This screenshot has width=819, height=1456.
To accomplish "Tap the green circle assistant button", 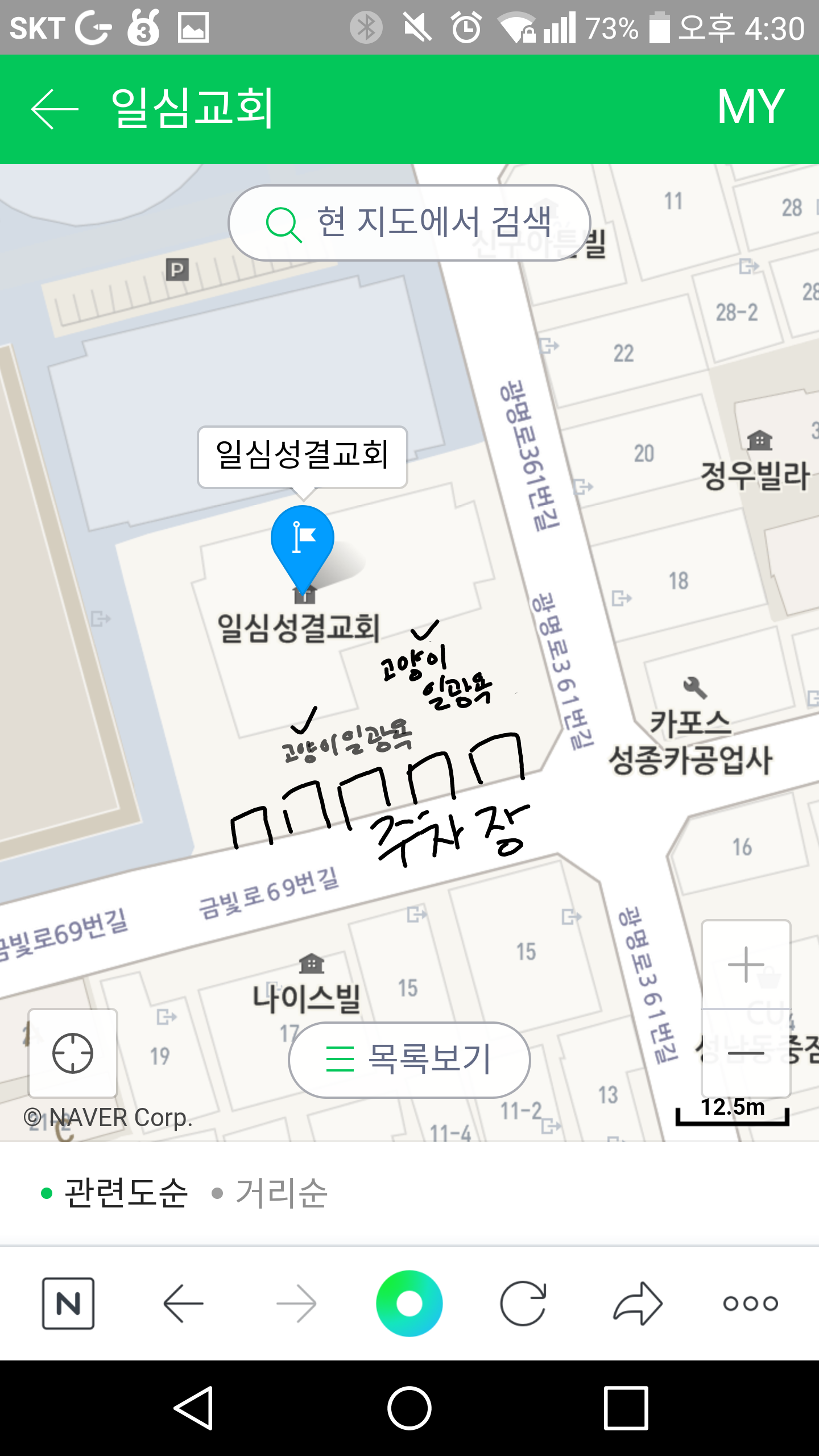I will coord(409,1303).
